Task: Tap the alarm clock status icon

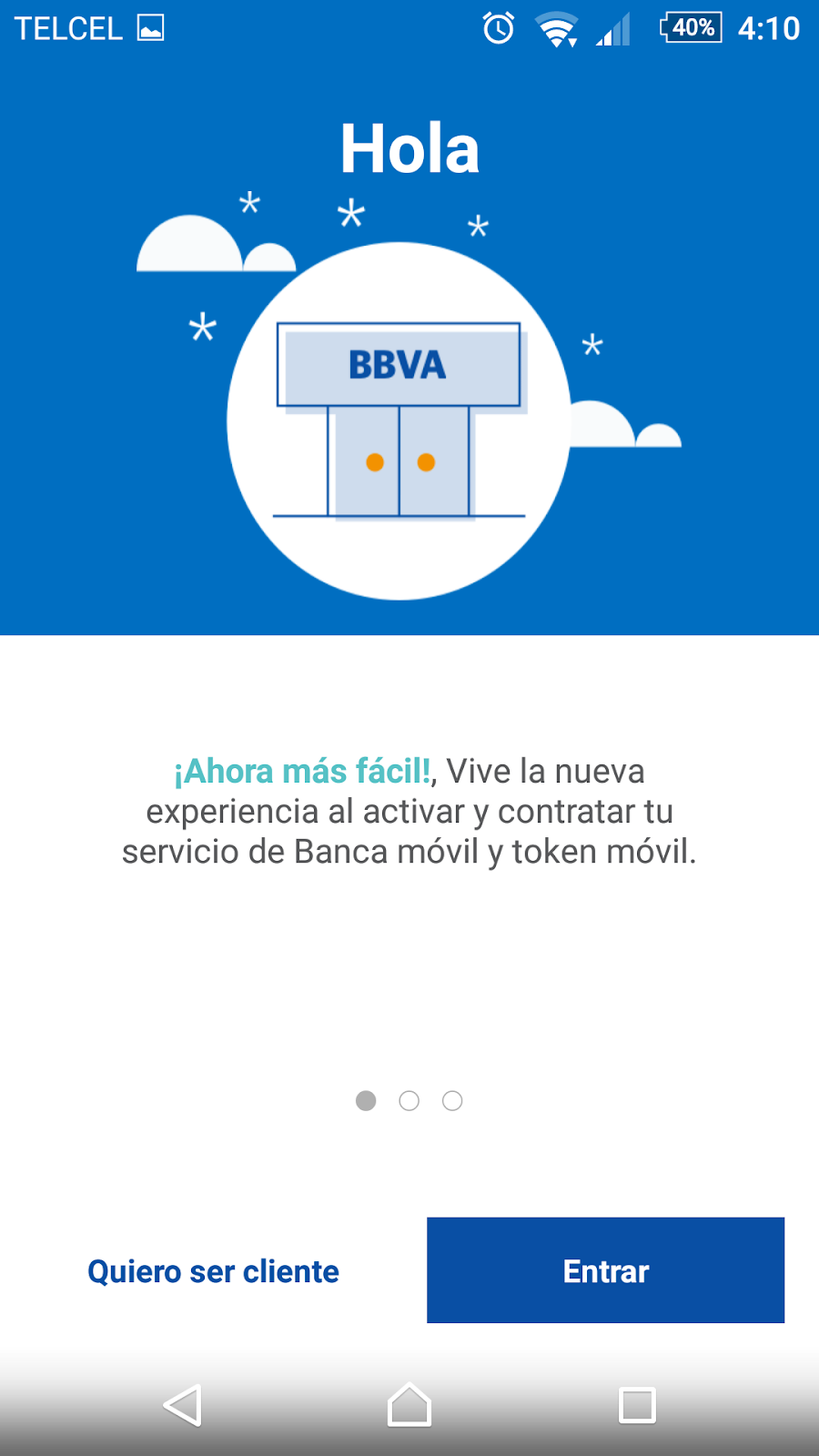Action: click(497, 29)
